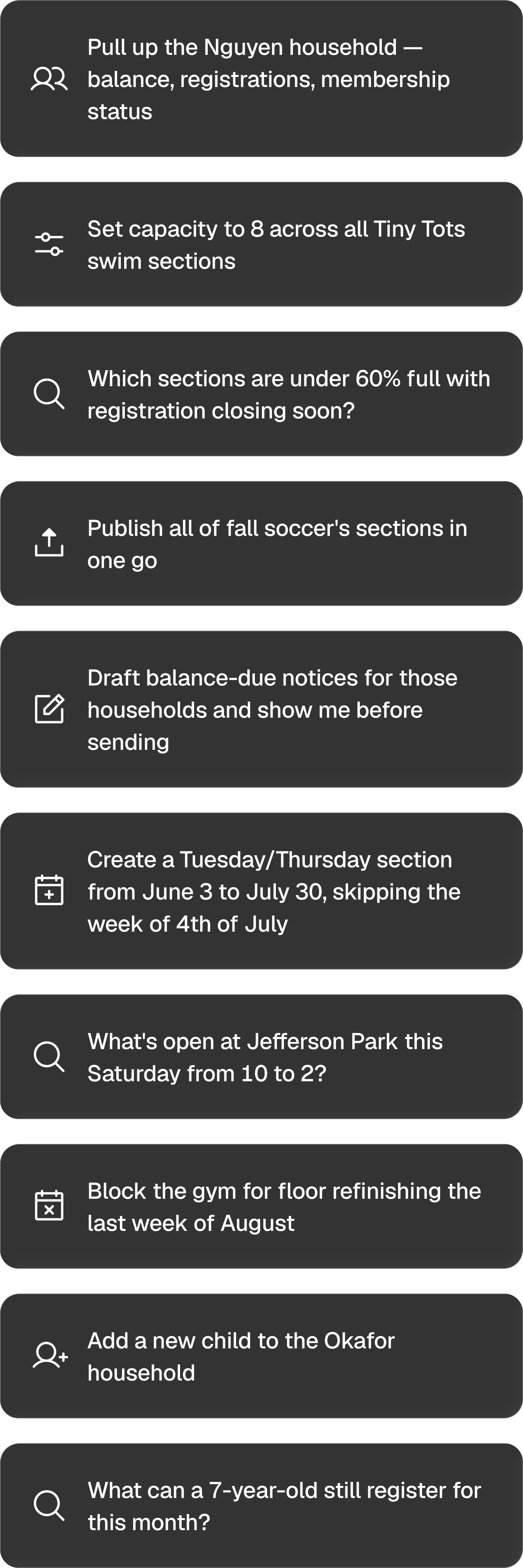Ask what a 7-year-old can register for
This screenshot has width=523, height=1568.
pos(261,1506)
